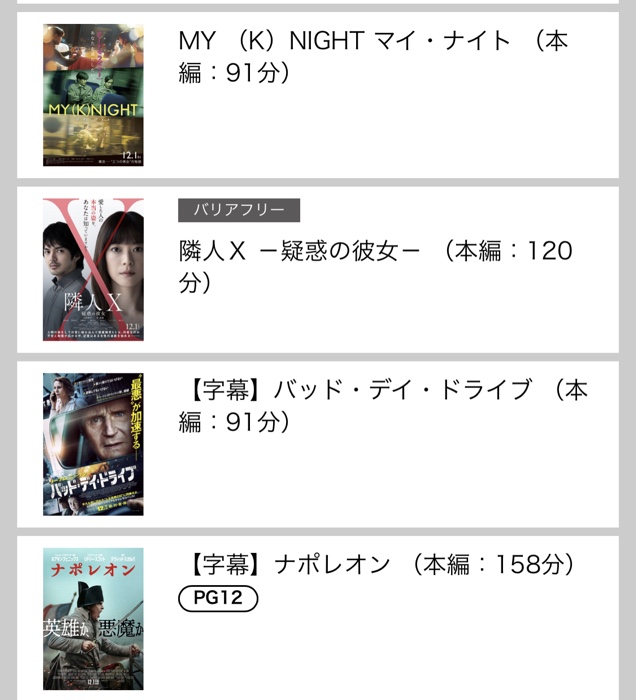Select 隣人X −疑惑の彼女− movie
Screen dimensions: 636x700
click(374, 265)
